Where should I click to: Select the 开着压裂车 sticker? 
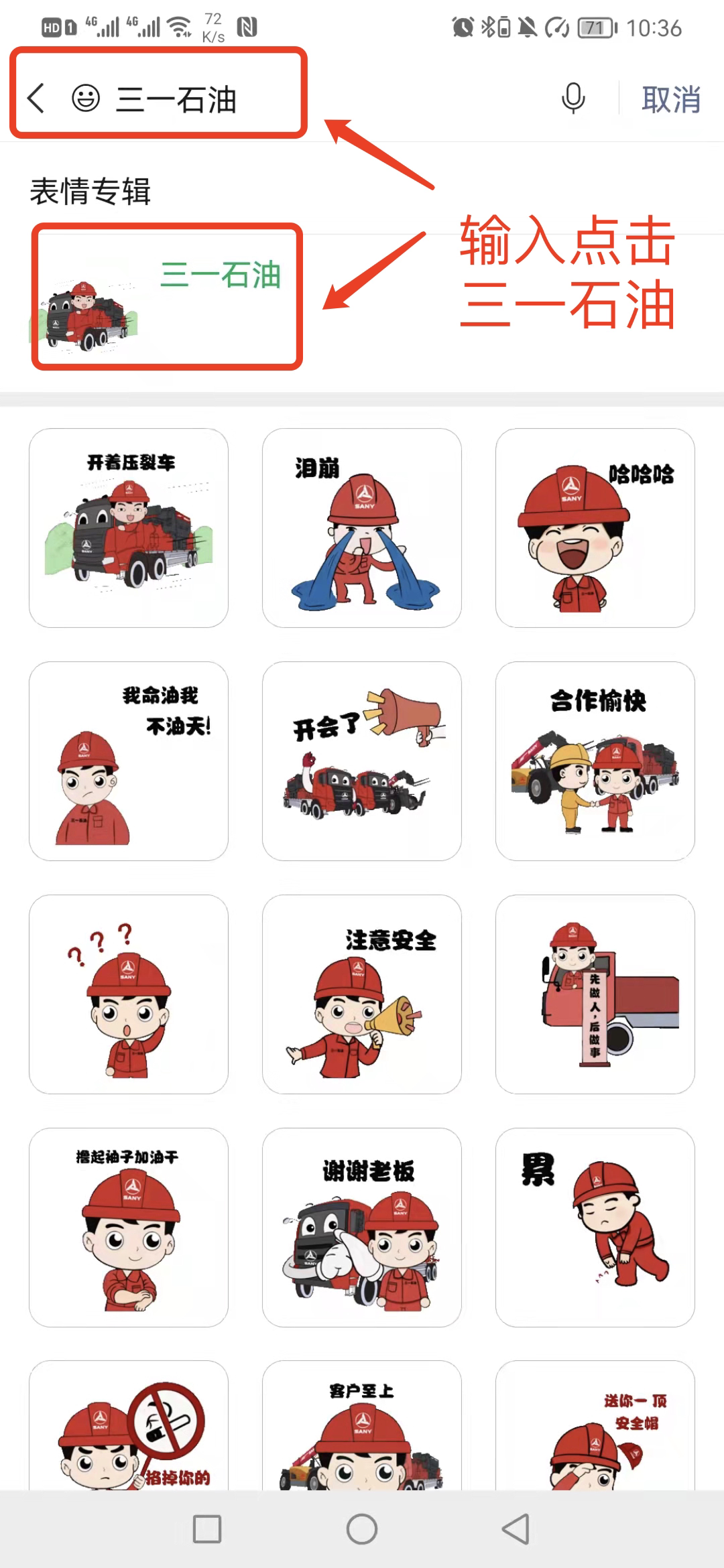[x=129, y=528]
